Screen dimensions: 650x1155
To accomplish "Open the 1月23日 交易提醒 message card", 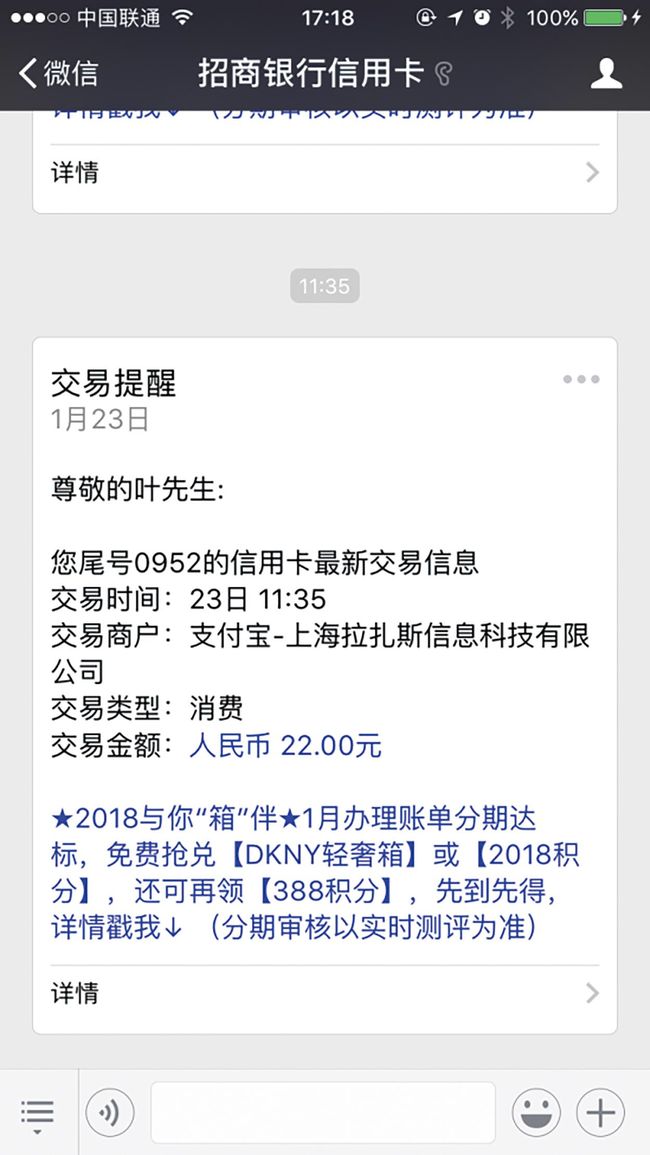I will 324,685.
